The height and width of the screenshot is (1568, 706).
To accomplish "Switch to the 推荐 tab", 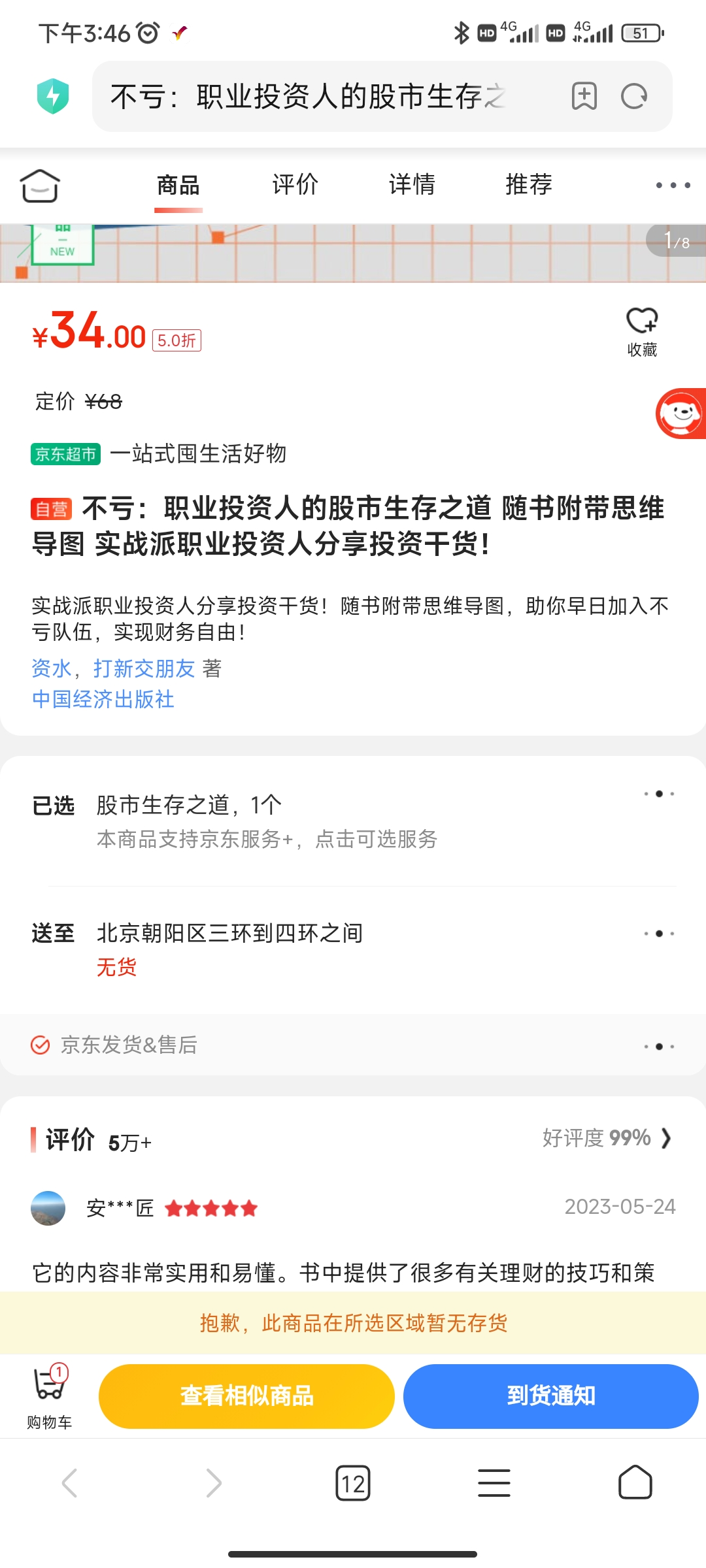I will [529, 185].
